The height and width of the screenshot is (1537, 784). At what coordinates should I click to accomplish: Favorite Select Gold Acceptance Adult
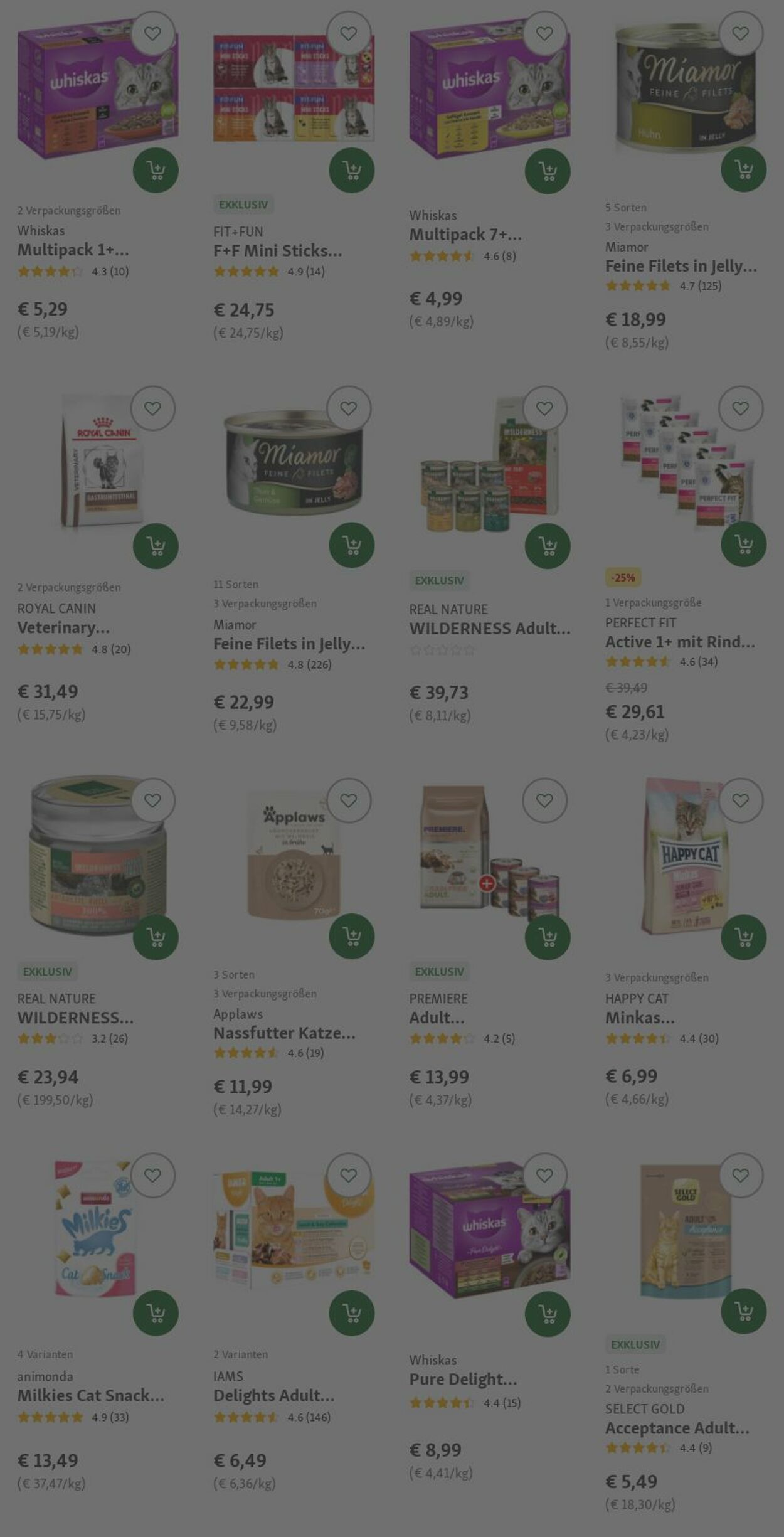click(741, 1176)
